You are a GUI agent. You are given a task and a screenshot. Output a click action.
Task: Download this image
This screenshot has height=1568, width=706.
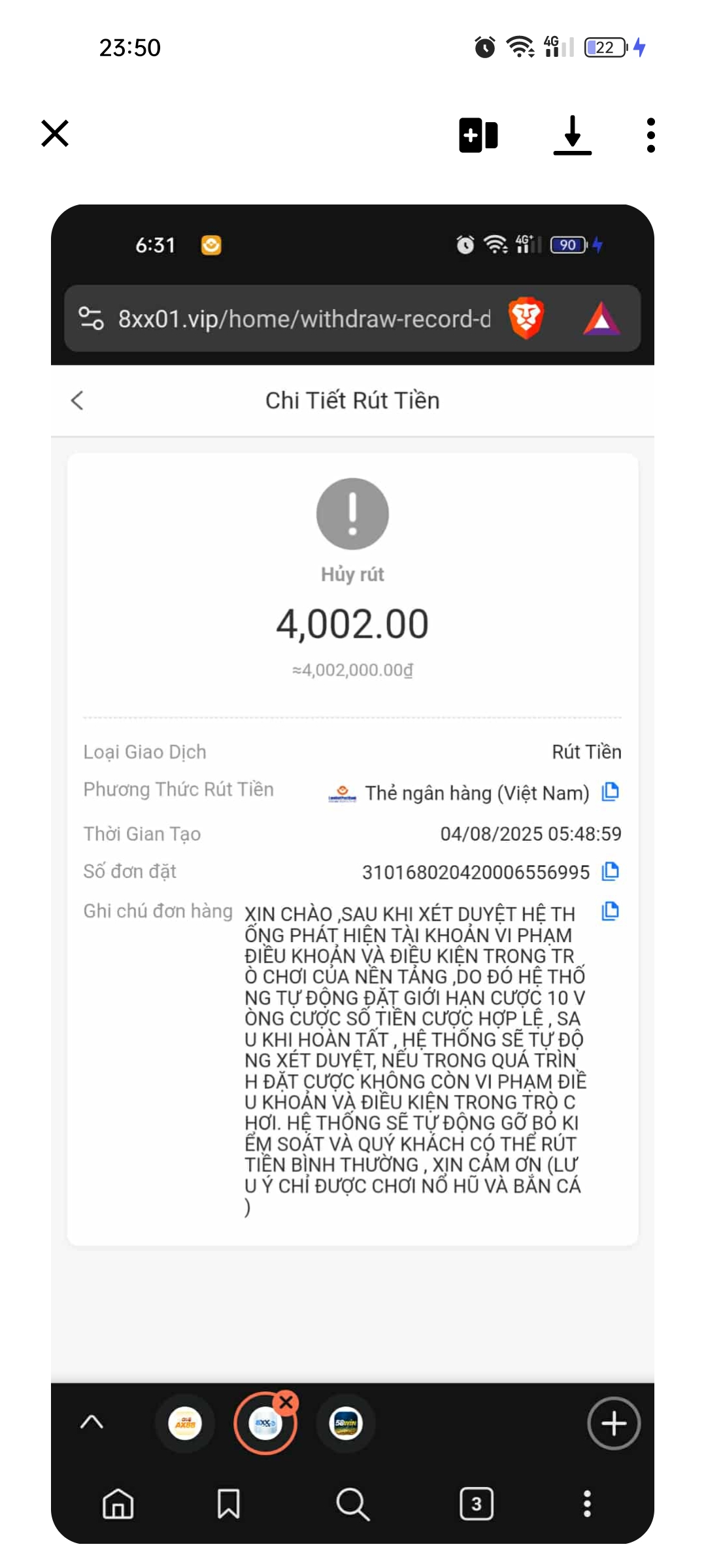(x=572, y=135)
